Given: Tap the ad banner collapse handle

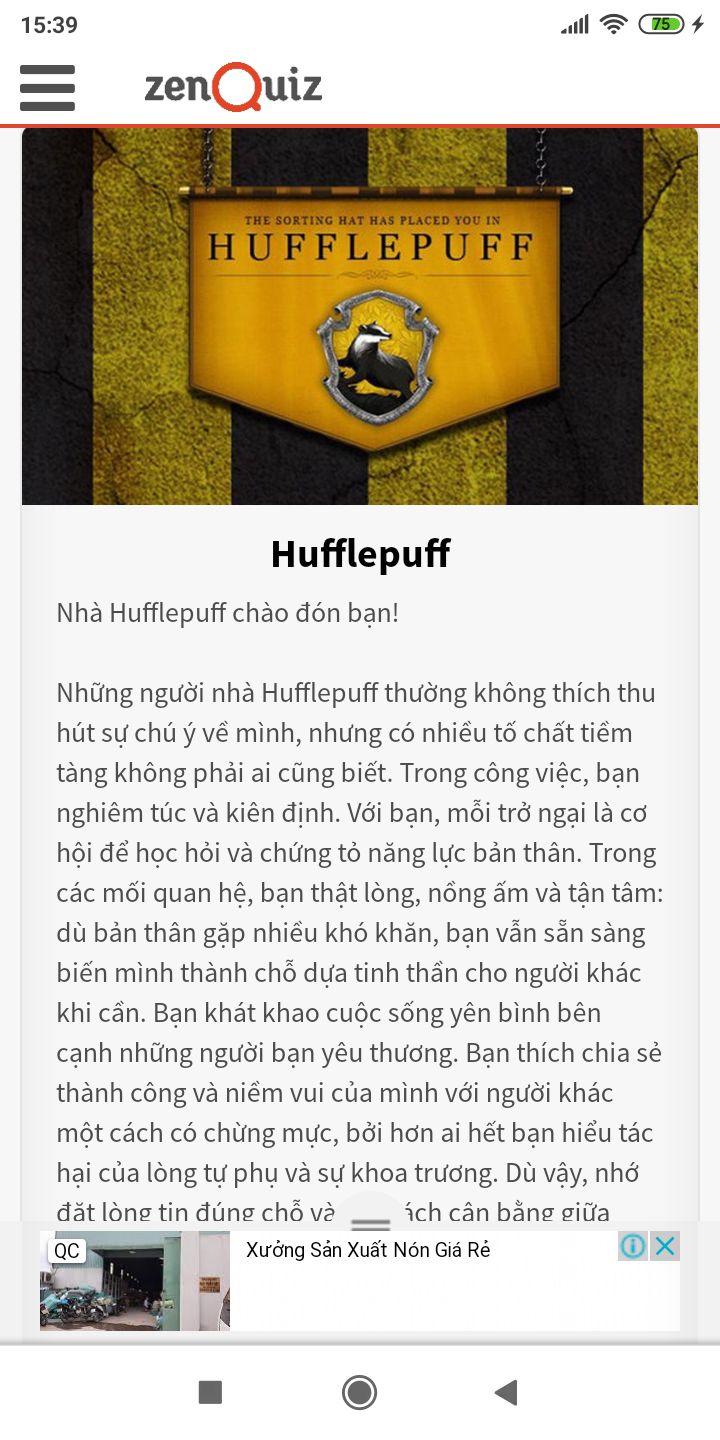Looking at the screenshot, I should pos(371,1223).
